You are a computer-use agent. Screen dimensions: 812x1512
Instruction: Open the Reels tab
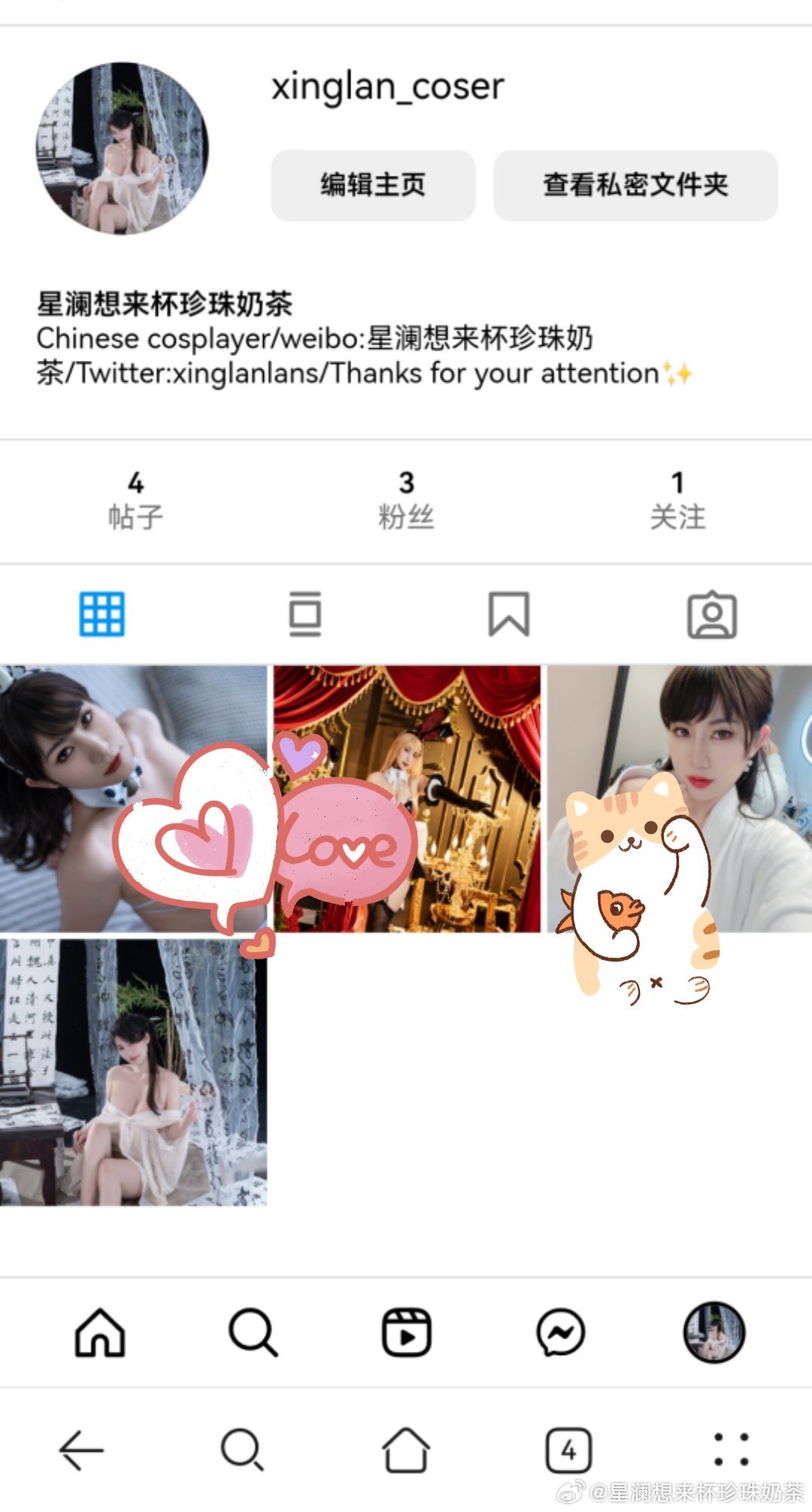(406, 1332)
